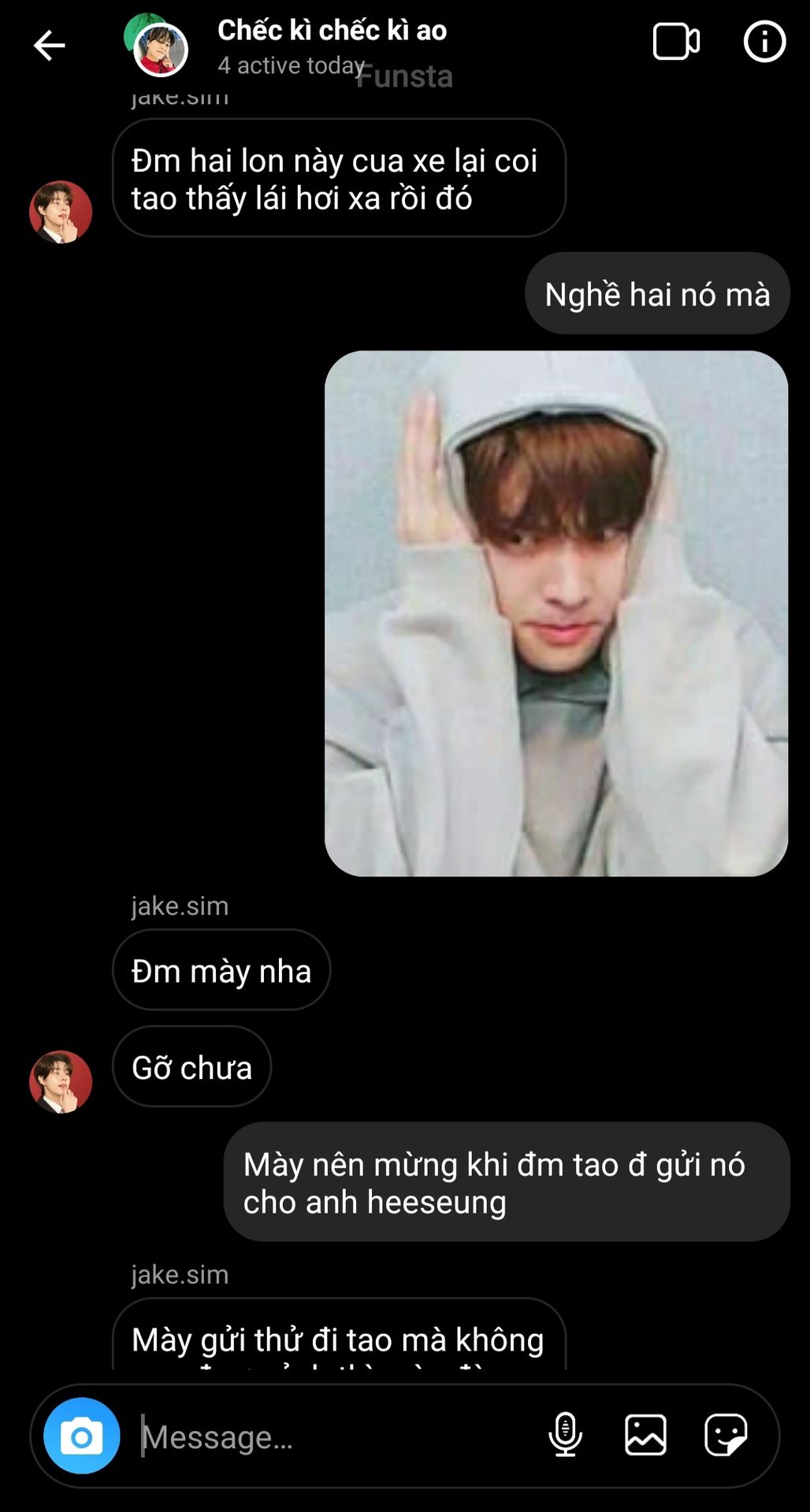
Task: Open jake.sim's profile picture beside 'Gõ chưa'
Action: tap(61, 1081)
